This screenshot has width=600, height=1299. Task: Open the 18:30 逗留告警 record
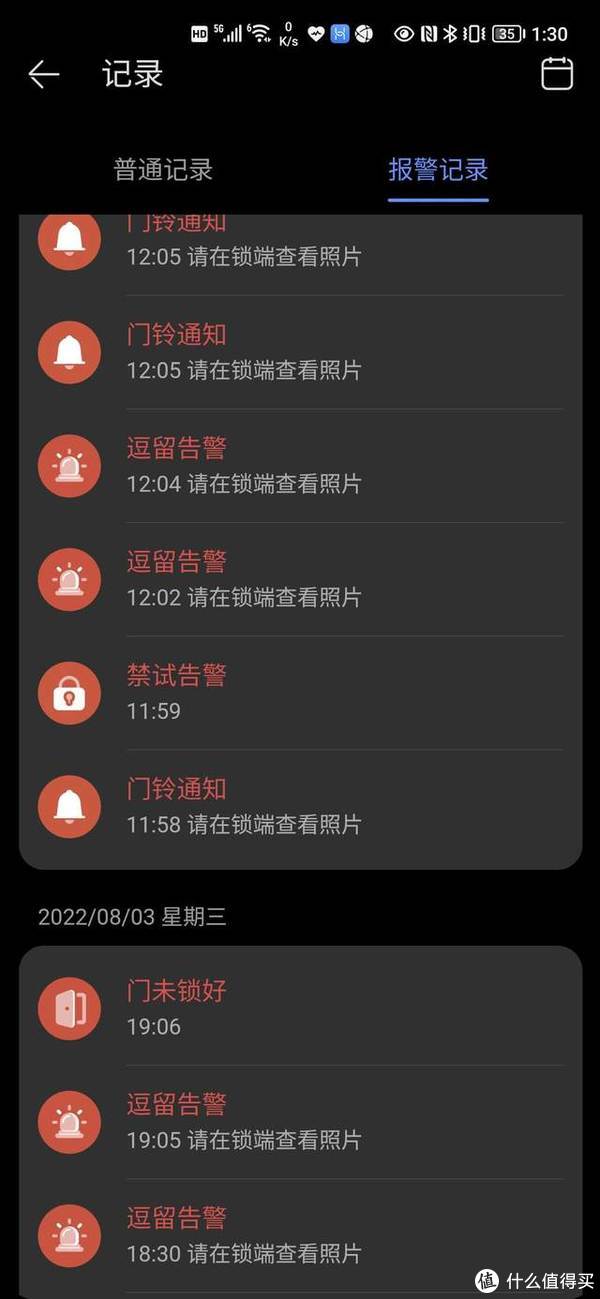tap(300, 1236)
